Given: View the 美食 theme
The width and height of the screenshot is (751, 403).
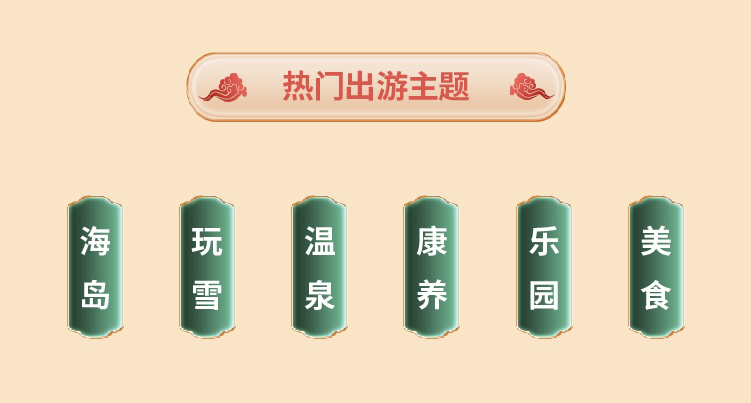Looking at the screenshot, I should 656,267.
